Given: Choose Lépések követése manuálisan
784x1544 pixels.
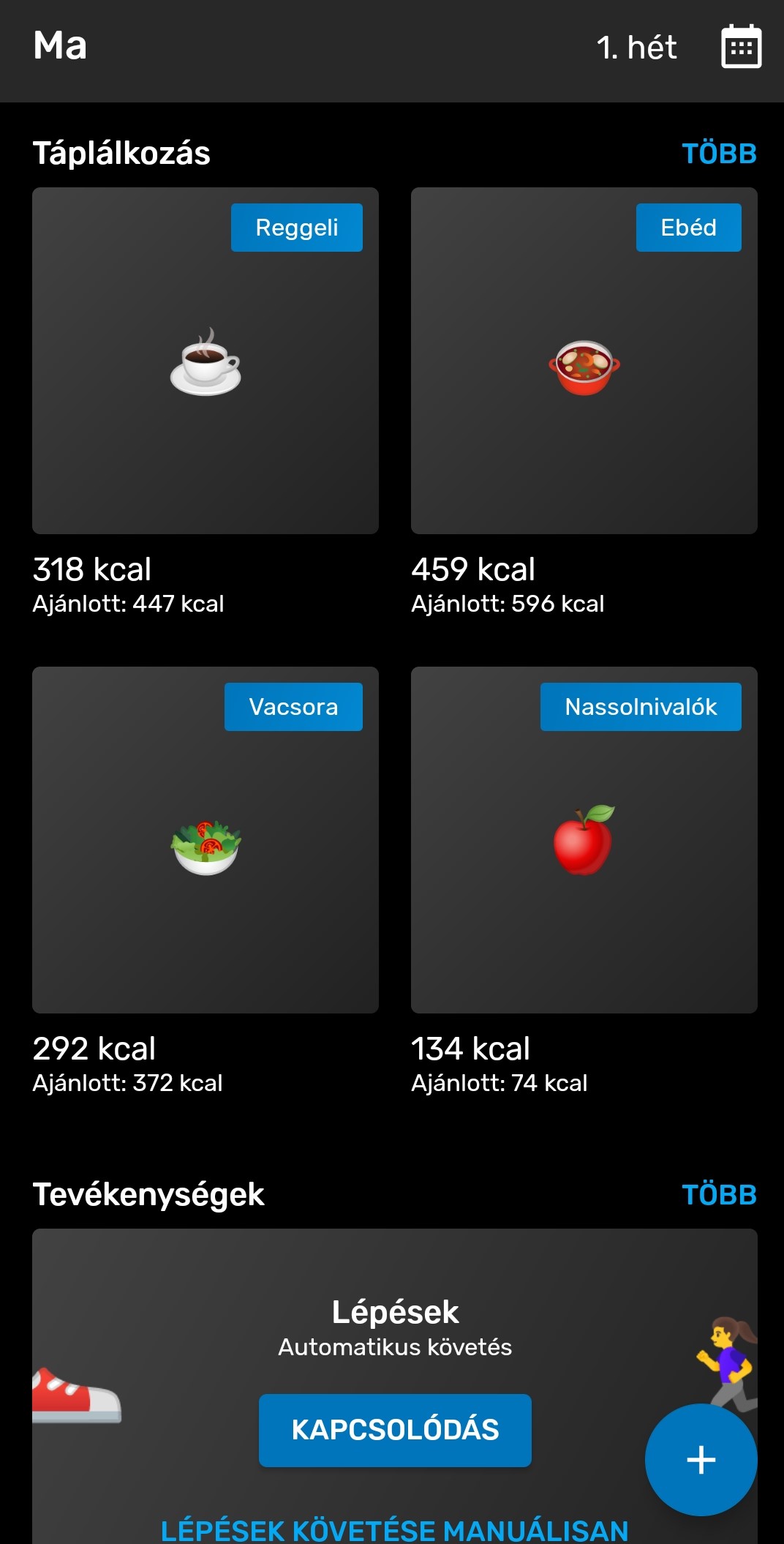Looking at the screenshot, I should pyautogui.click(x=395, y=1529).
